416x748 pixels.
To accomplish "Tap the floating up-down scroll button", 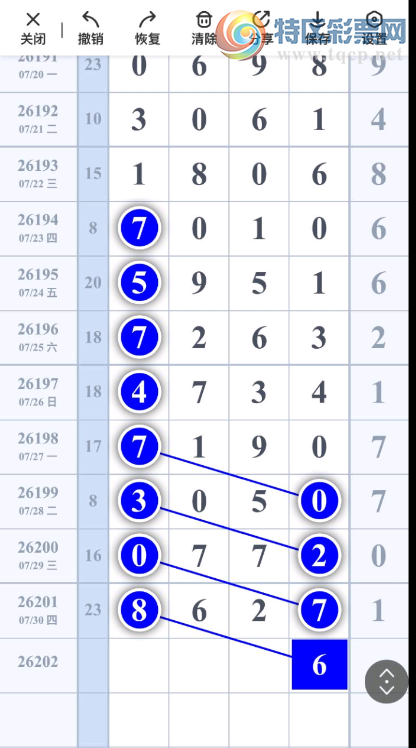I will 386,681.
